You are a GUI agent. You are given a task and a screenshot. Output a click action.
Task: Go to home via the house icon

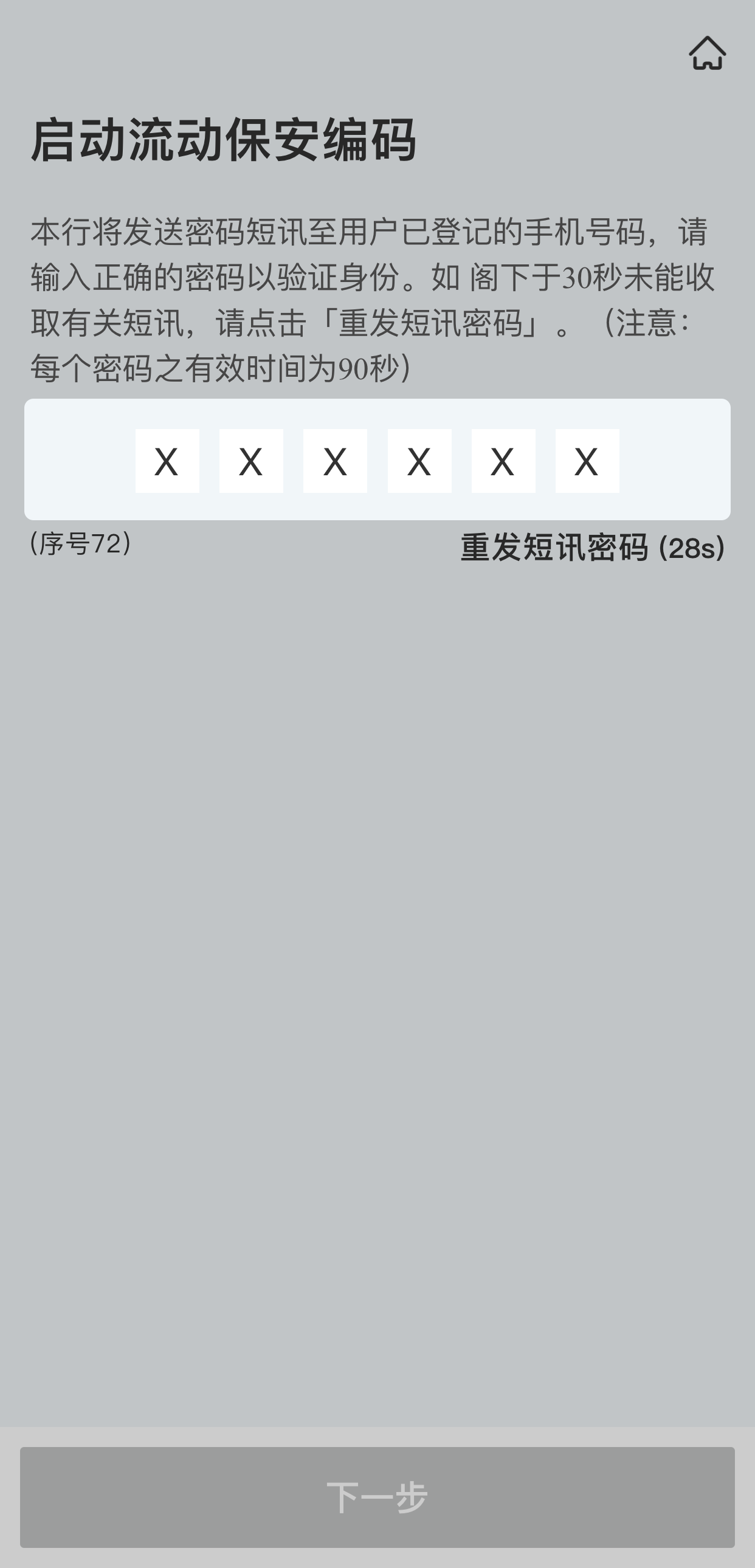707,53
